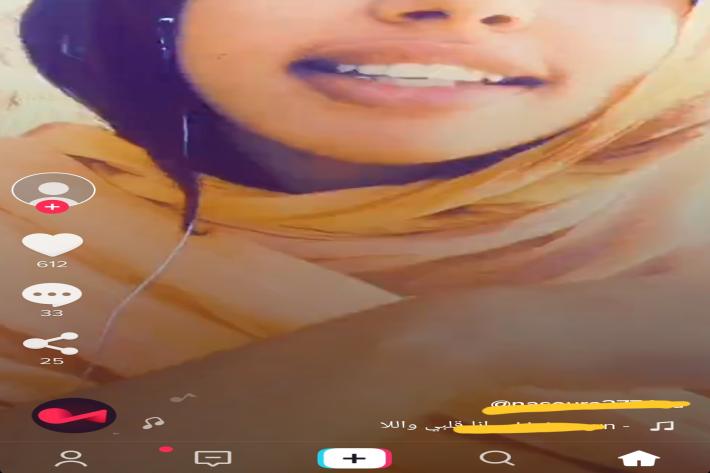Open the creator's username link

click(585, 405)
